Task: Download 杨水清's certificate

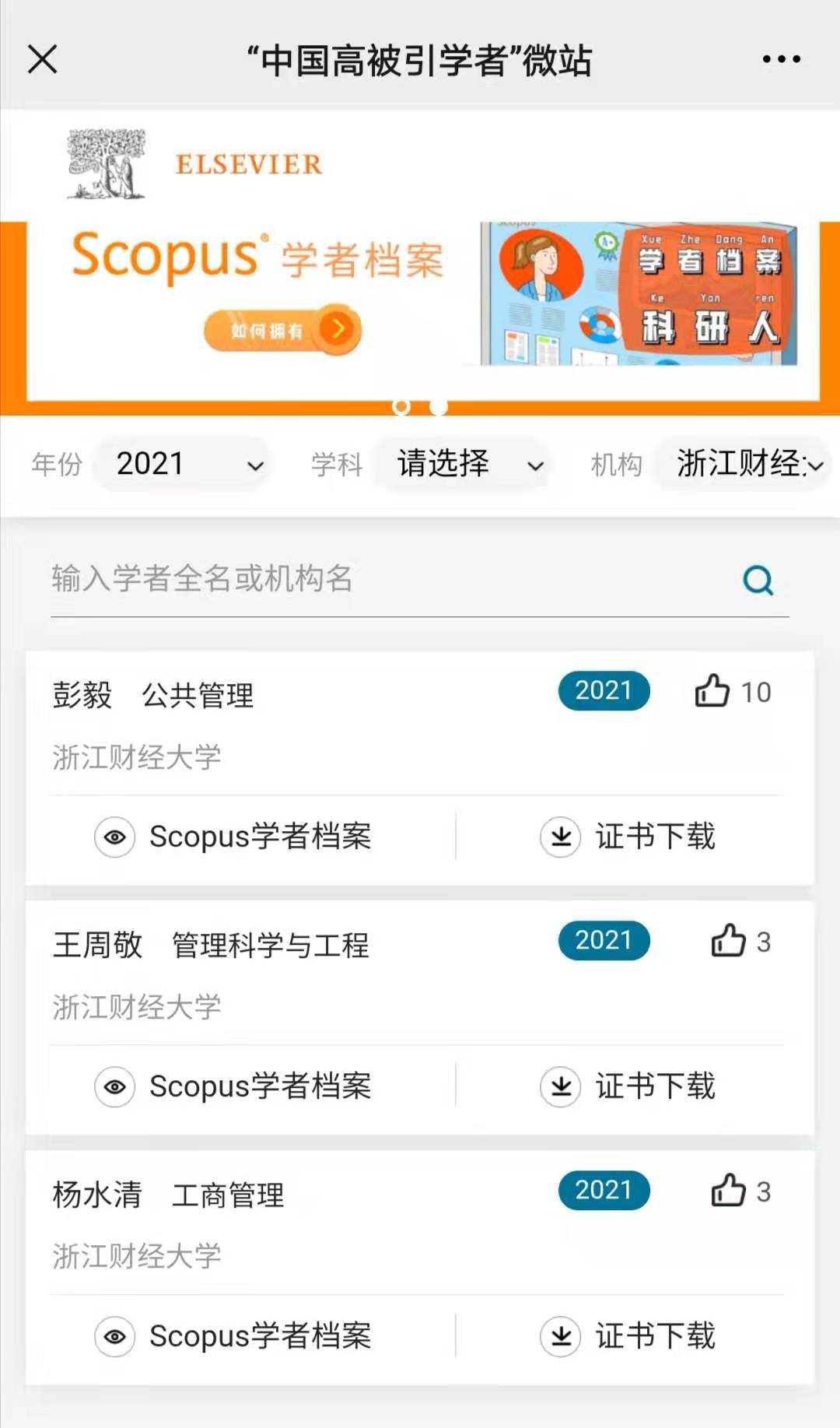Action: click(628, 1336)
